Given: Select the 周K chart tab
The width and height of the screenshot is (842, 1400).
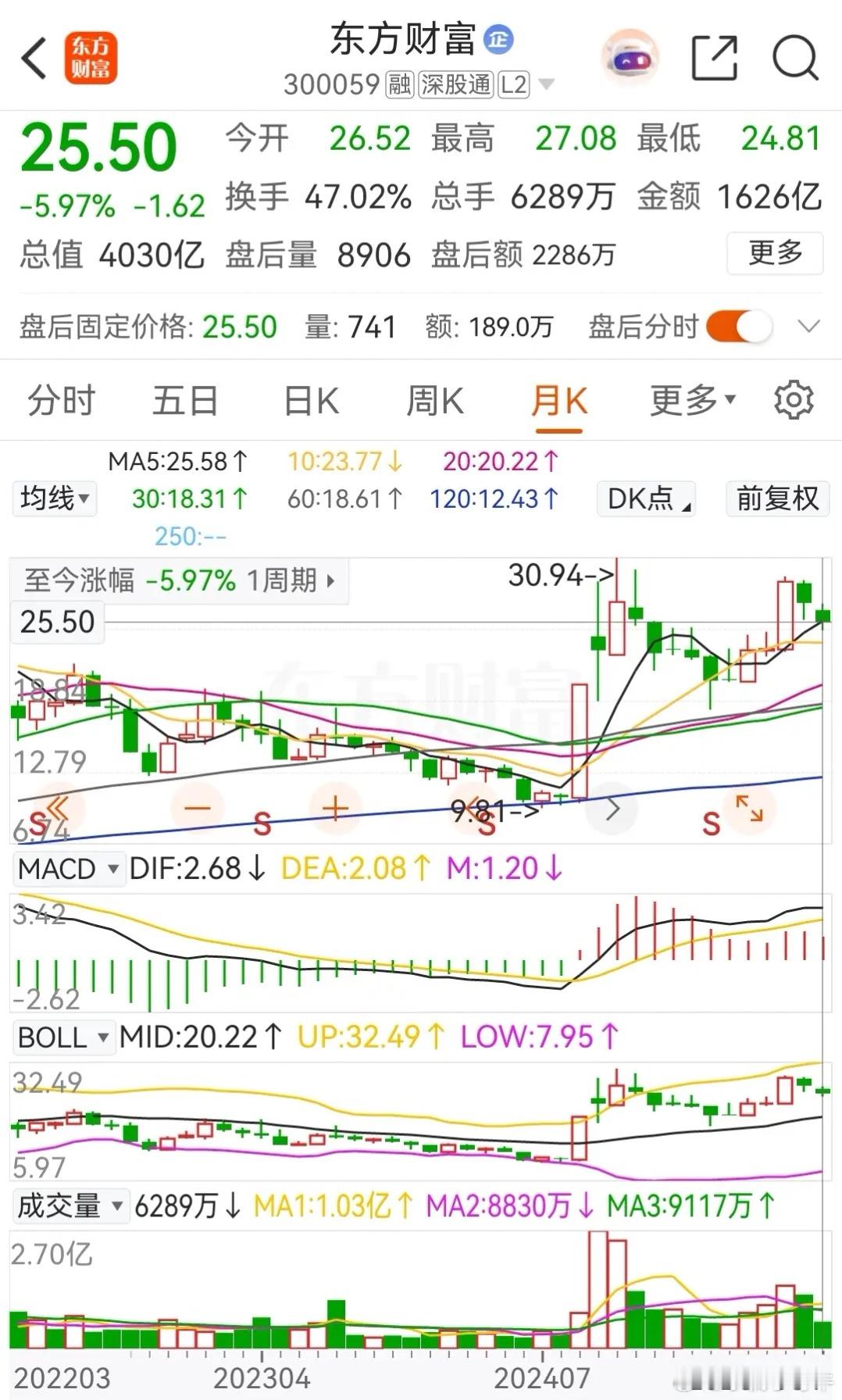Looking at the screenshot, I should tap(435, 402).
